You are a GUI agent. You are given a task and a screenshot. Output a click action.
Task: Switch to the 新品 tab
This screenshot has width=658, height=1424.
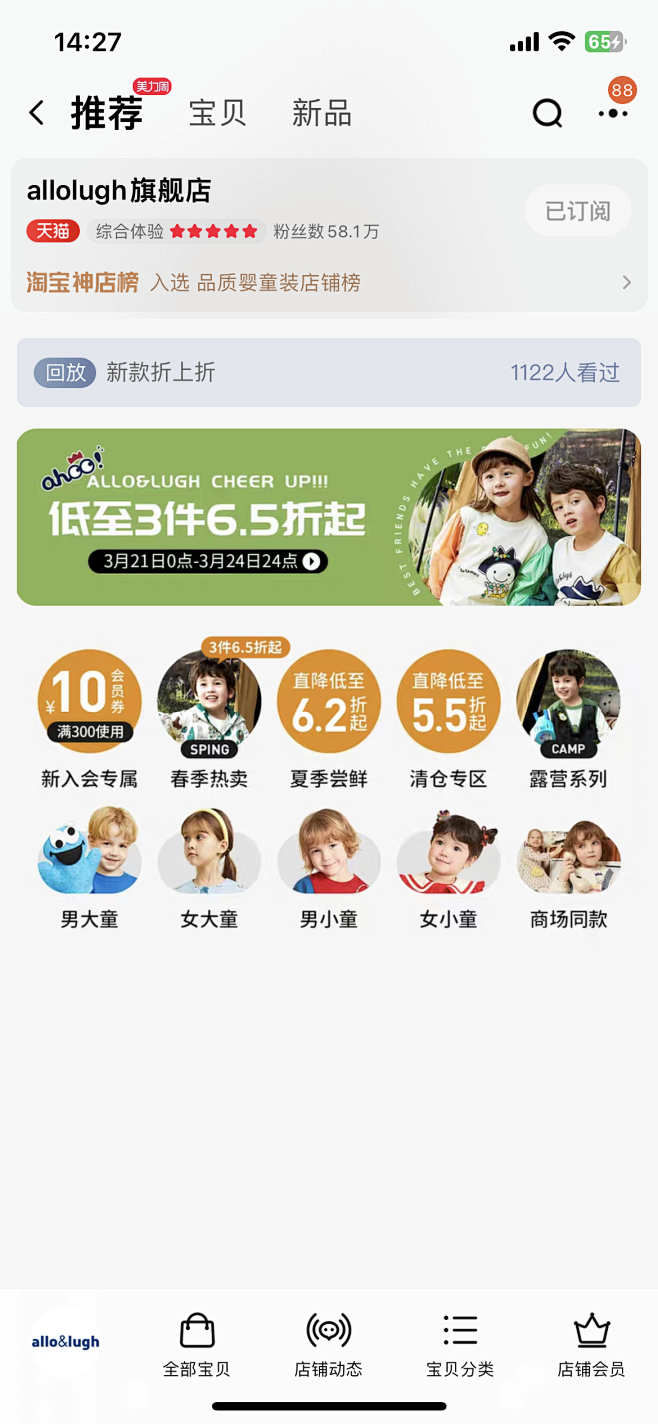(x=321, y=113)
